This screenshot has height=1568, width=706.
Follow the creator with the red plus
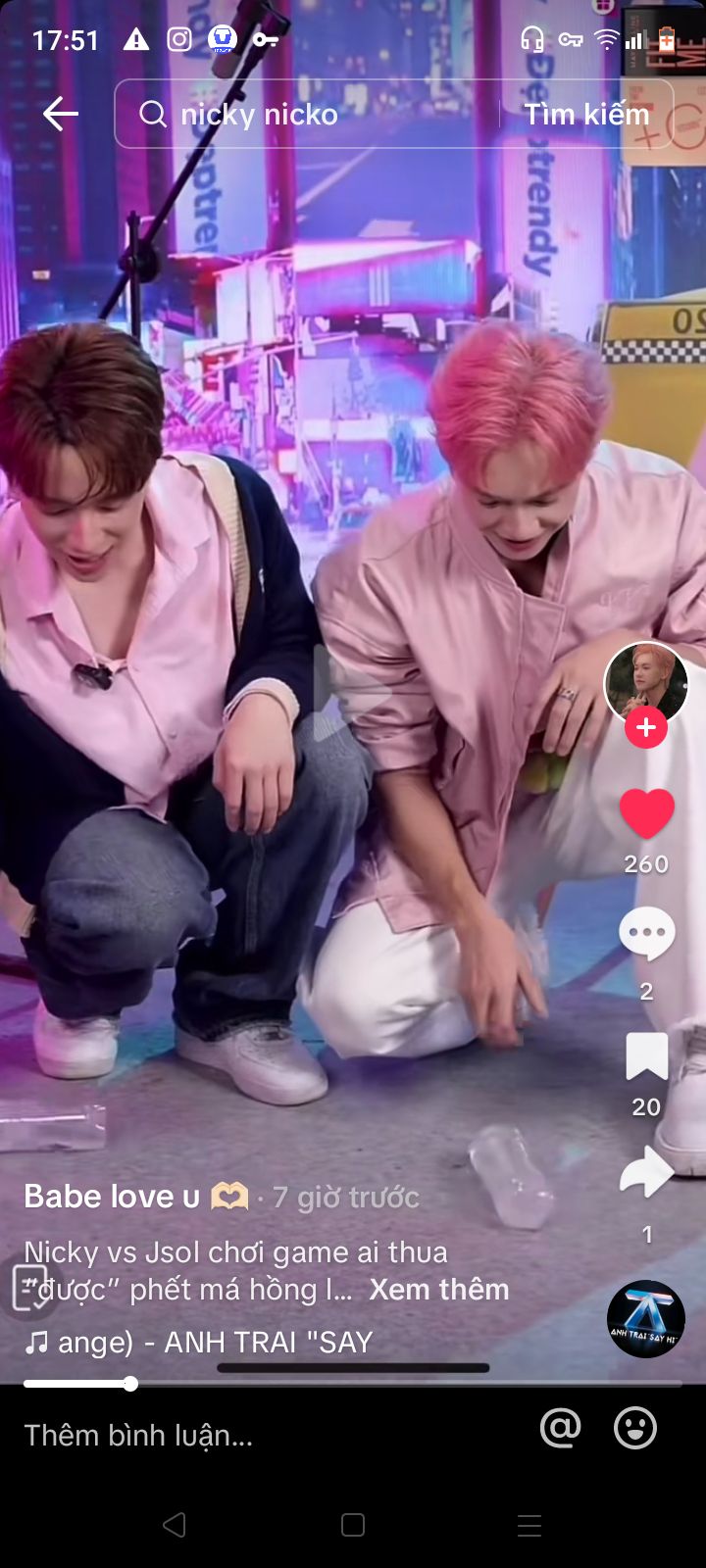pyautogui.click(x=646, y=728)
